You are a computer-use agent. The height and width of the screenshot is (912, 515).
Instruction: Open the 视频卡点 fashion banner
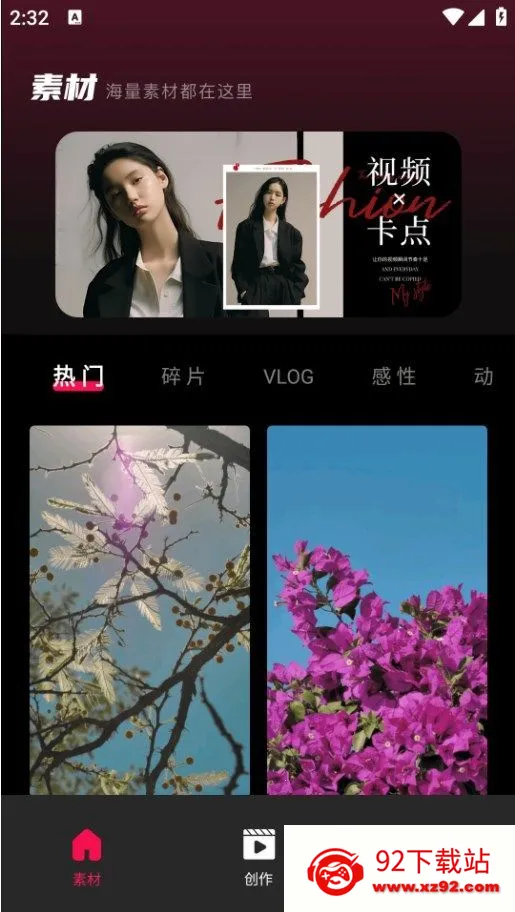[258, 225]
